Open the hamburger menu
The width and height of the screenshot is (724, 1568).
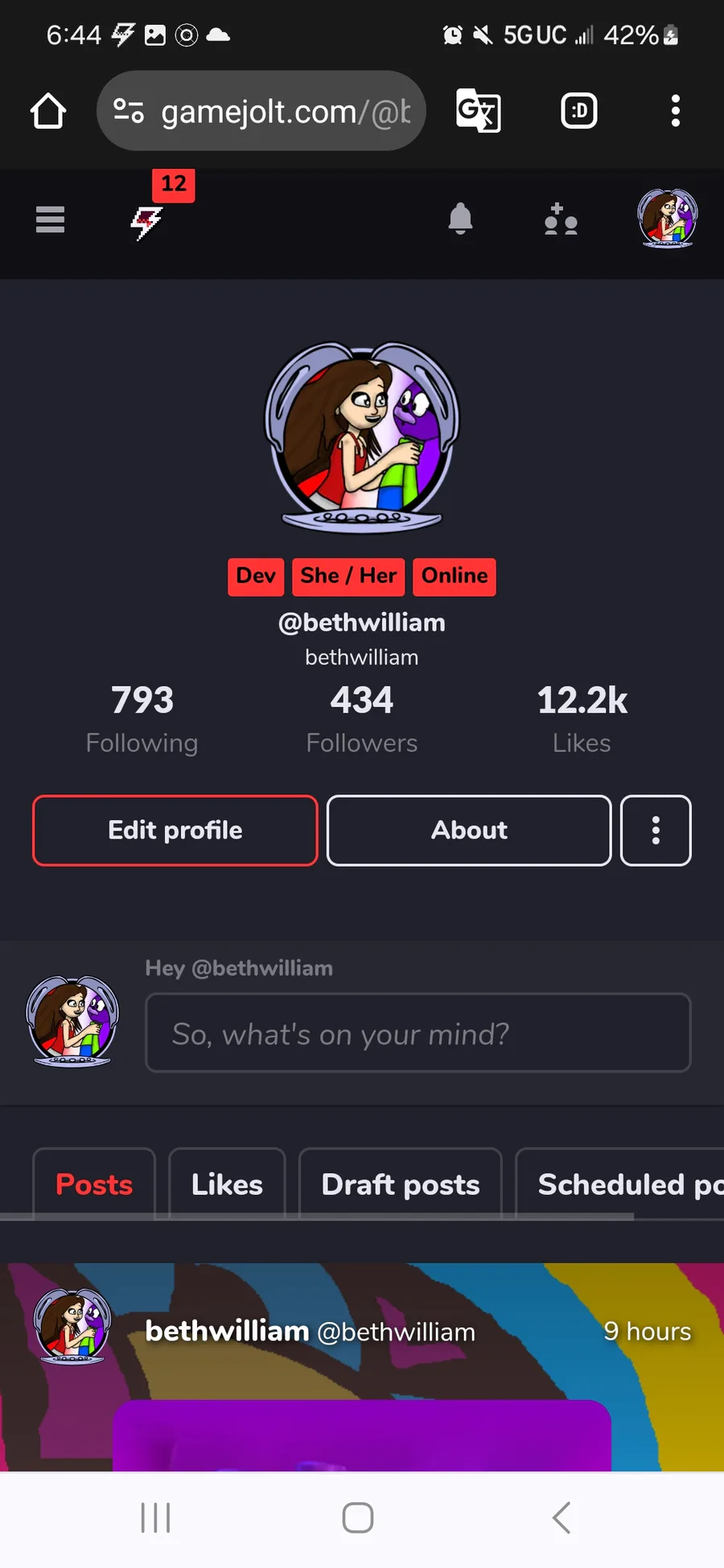(x=50, y=219)
